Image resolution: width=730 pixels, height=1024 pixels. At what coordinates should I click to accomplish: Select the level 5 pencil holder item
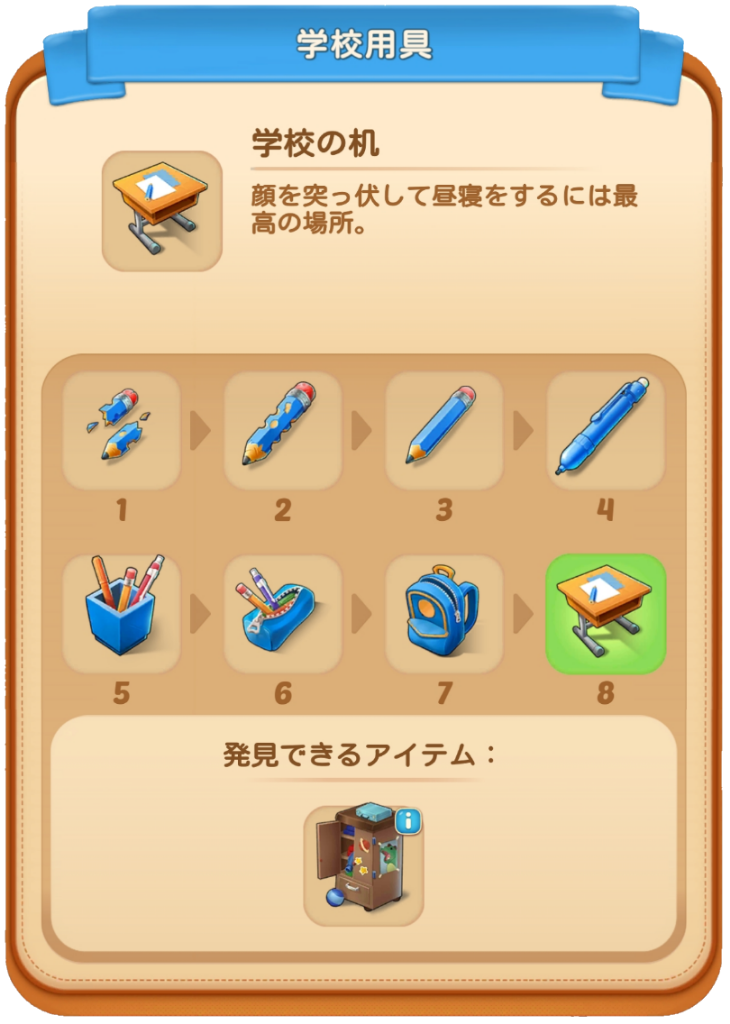coord(121,613)
